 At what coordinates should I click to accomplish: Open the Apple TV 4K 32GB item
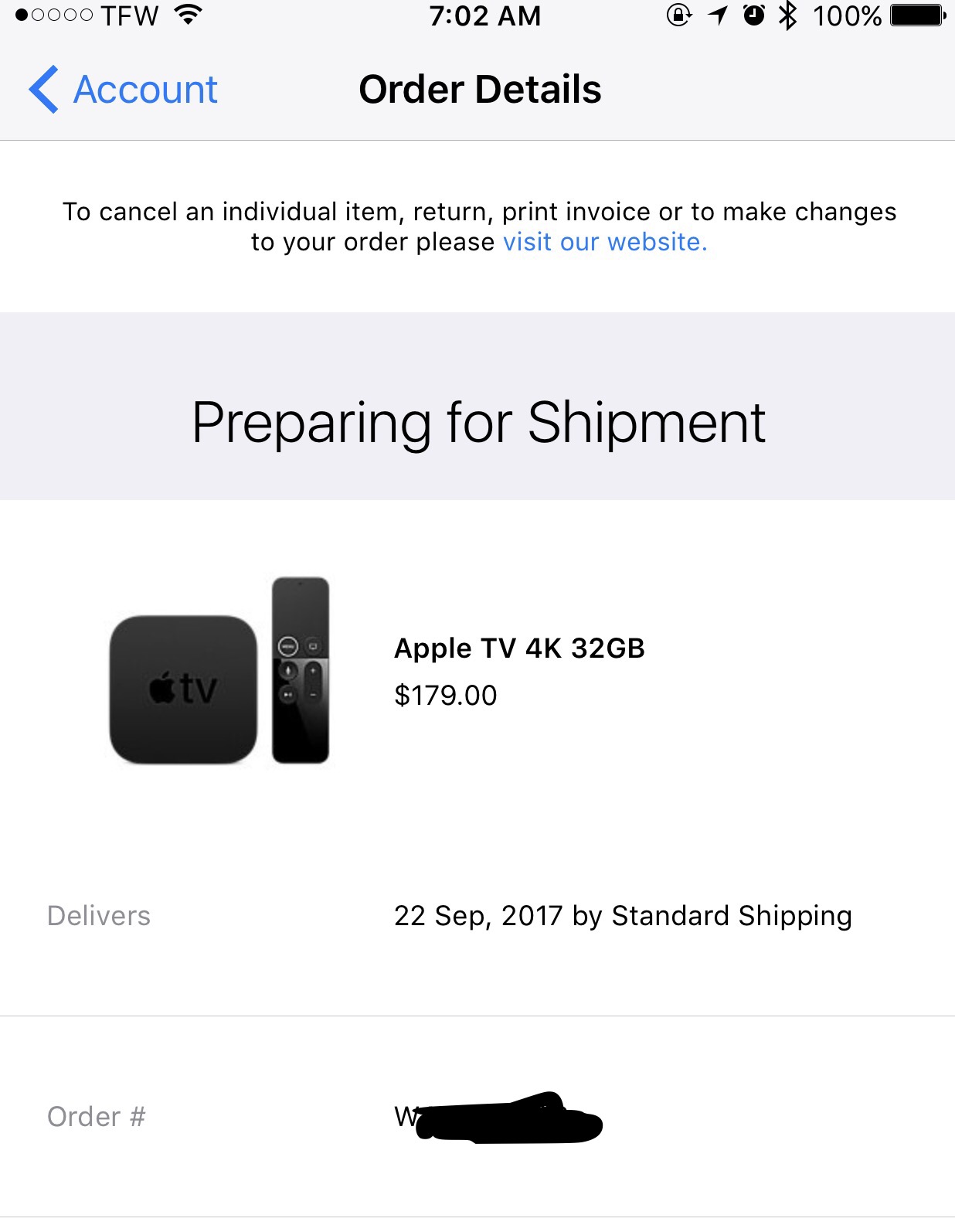518,648
